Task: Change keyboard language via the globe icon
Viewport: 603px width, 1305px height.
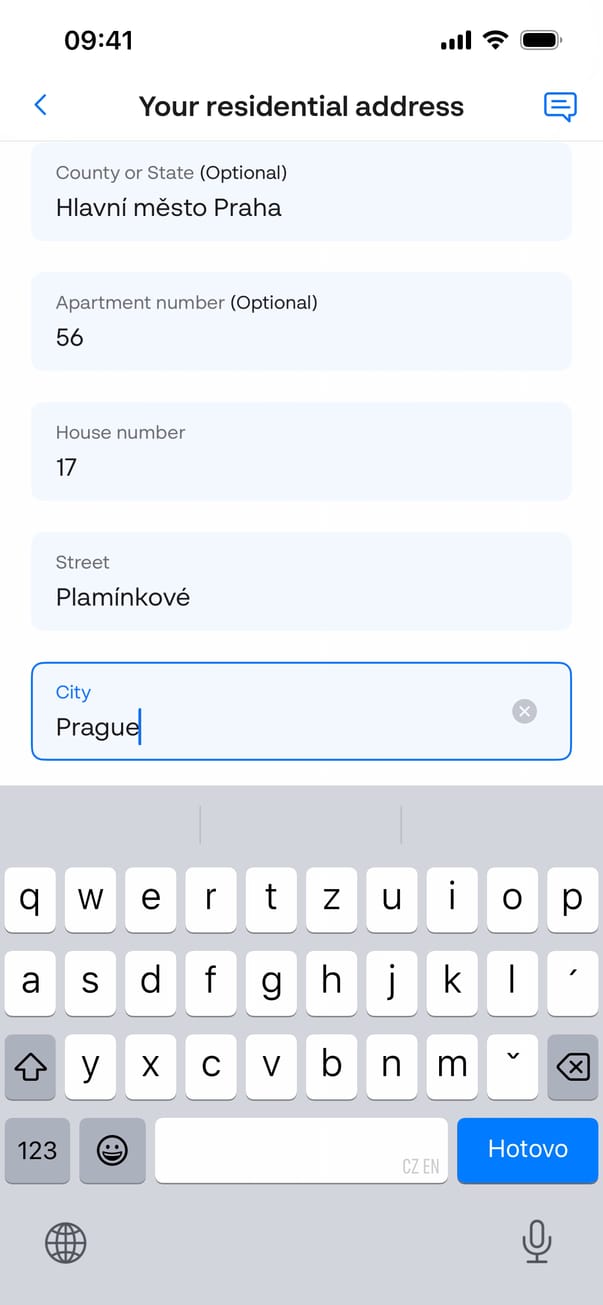Action: (66, 1243)
